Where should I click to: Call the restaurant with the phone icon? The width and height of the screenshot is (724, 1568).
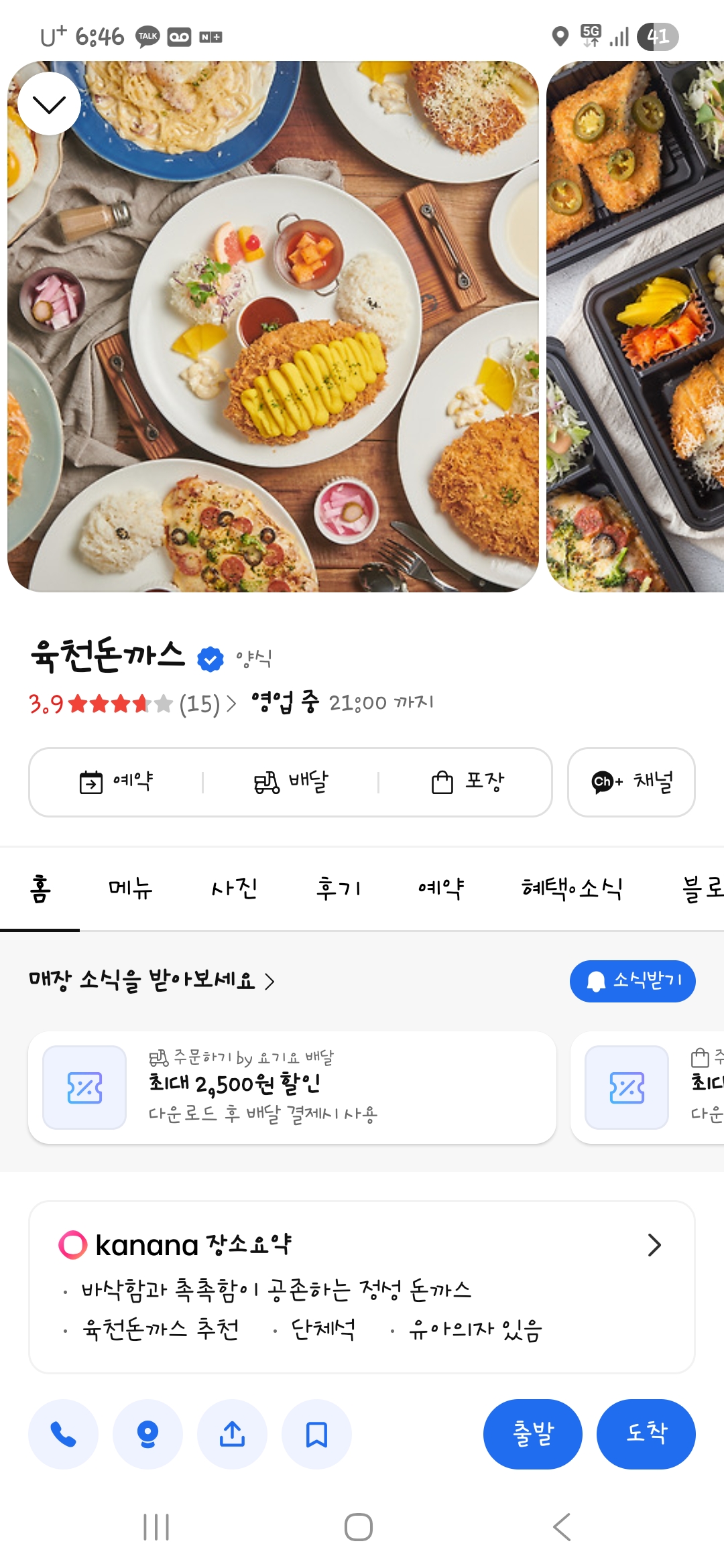click(x=63, y=1434)
